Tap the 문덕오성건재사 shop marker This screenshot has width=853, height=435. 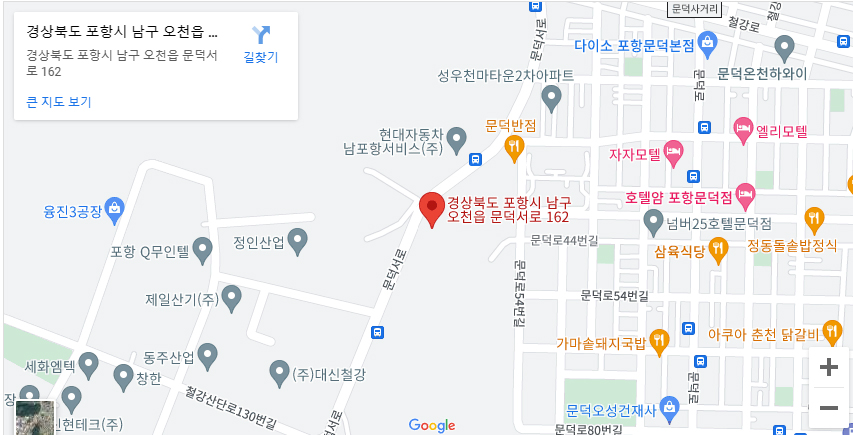(669, 406)
